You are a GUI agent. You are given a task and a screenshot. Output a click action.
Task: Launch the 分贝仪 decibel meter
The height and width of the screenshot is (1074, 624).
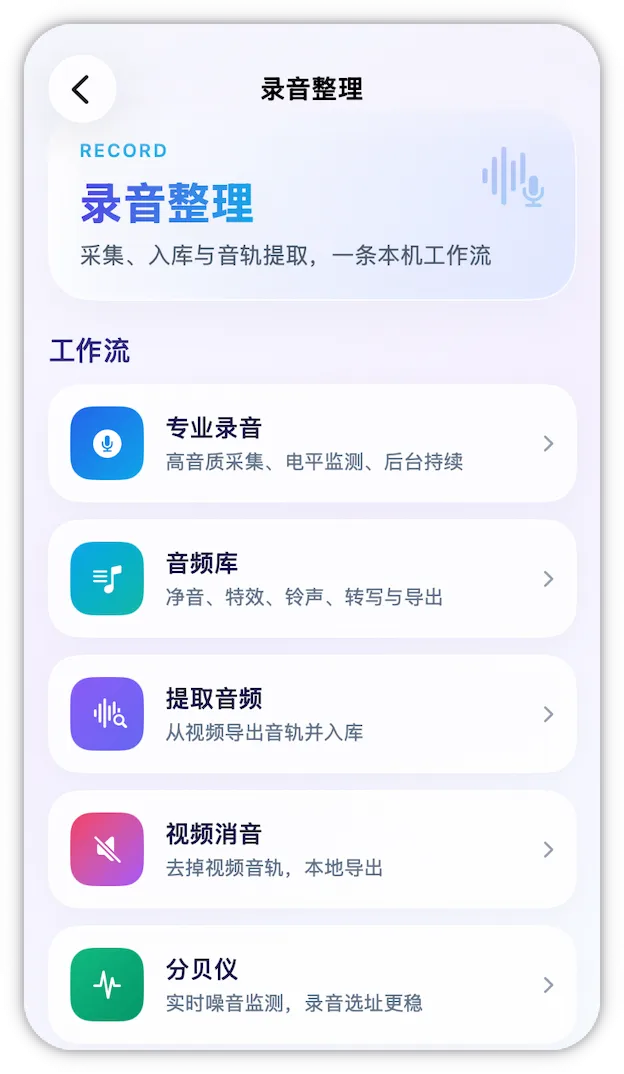point(312,984)
